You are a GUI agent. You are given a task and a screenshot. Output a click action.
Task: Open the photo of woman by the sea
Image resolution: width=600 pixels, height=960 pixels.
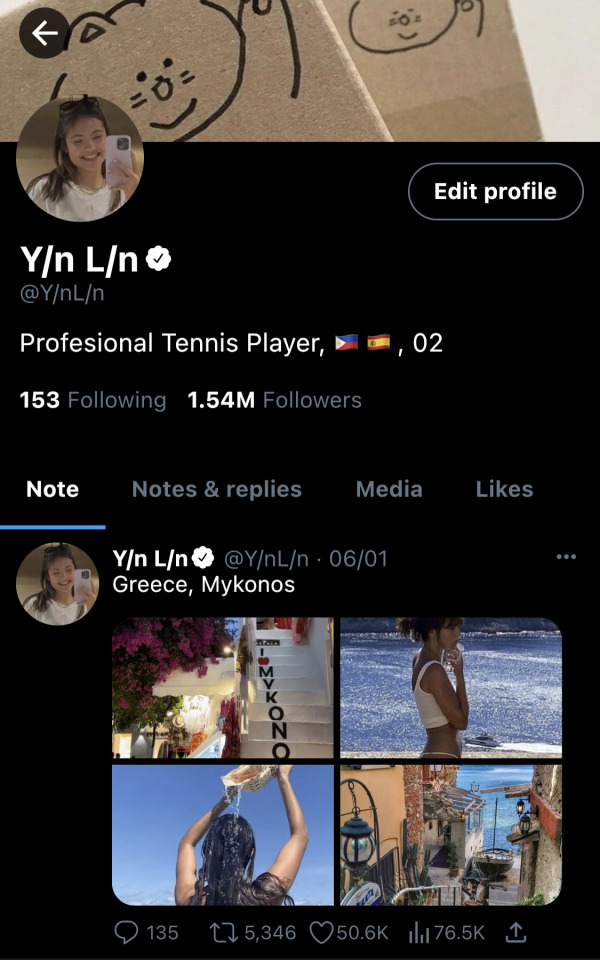tap(451, 688)
